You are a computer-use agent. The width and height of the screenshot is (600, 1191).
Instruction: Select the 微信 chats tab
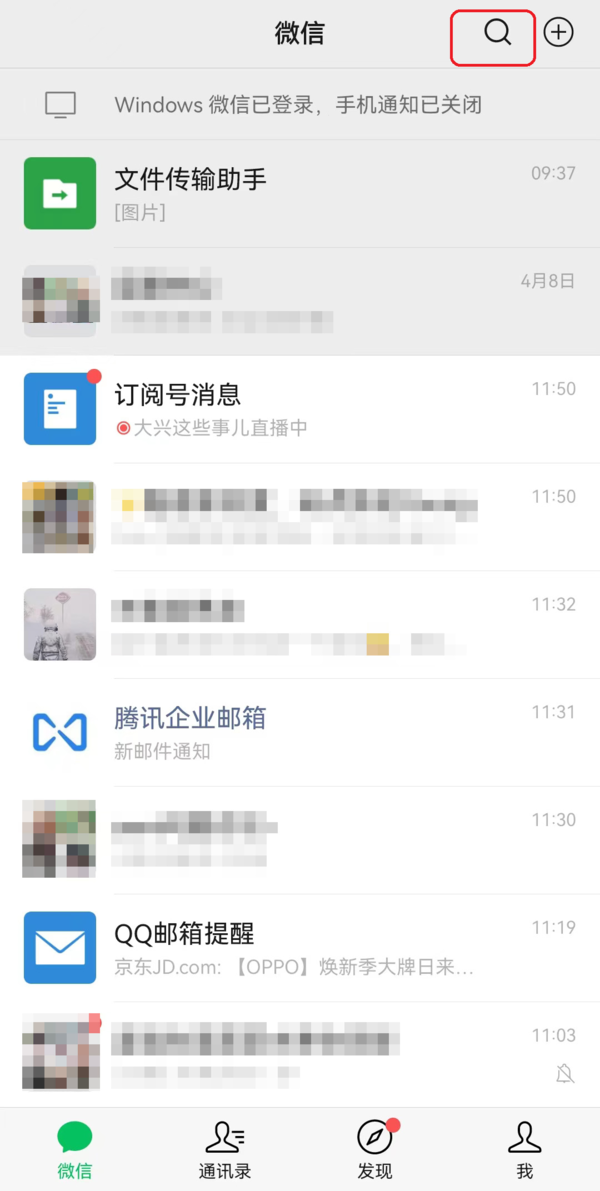tap(75, 1150)
